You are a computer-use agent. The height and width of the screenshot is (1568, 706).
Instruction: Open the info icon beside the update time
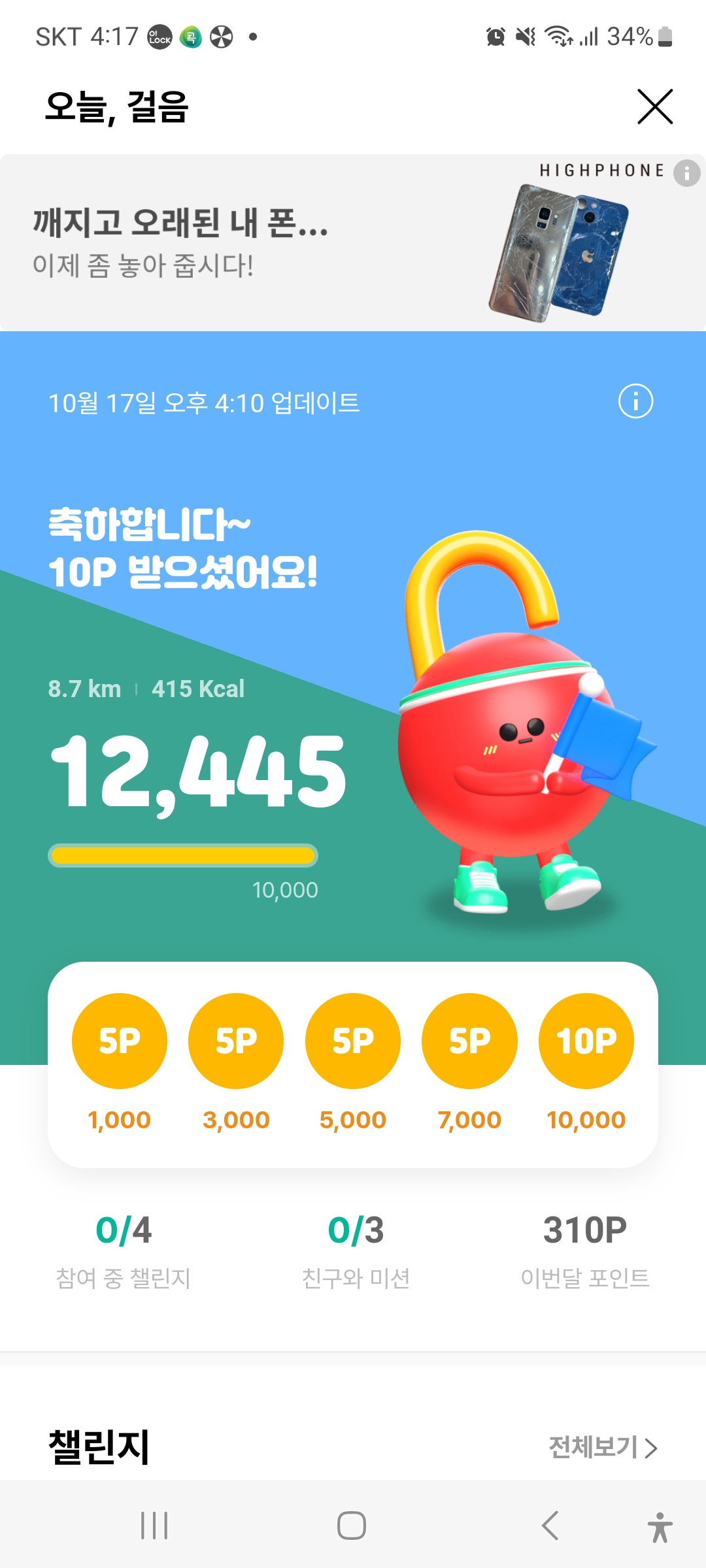[x=635, y=401]
